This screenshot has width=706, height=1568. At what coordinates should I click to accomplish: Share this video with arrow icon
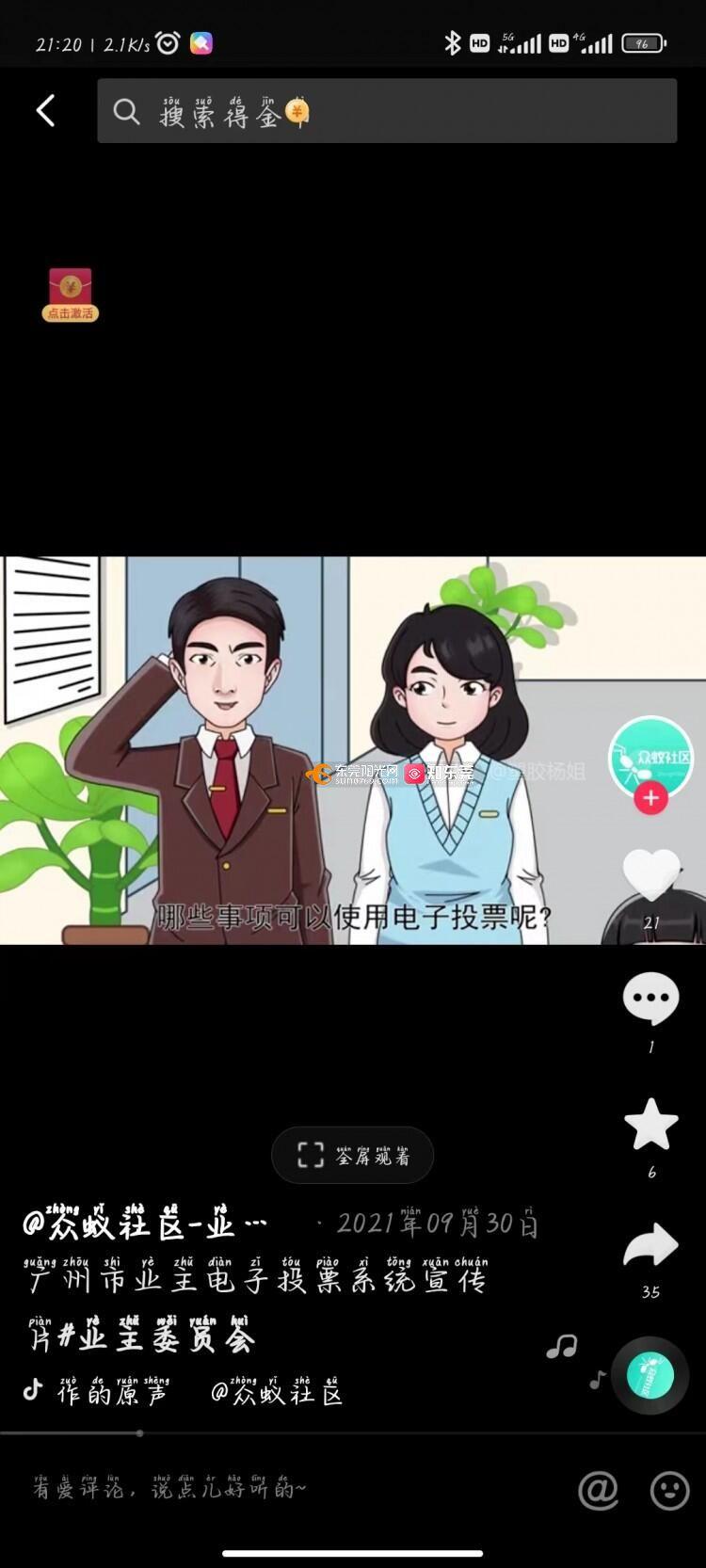coord(650,1246)
